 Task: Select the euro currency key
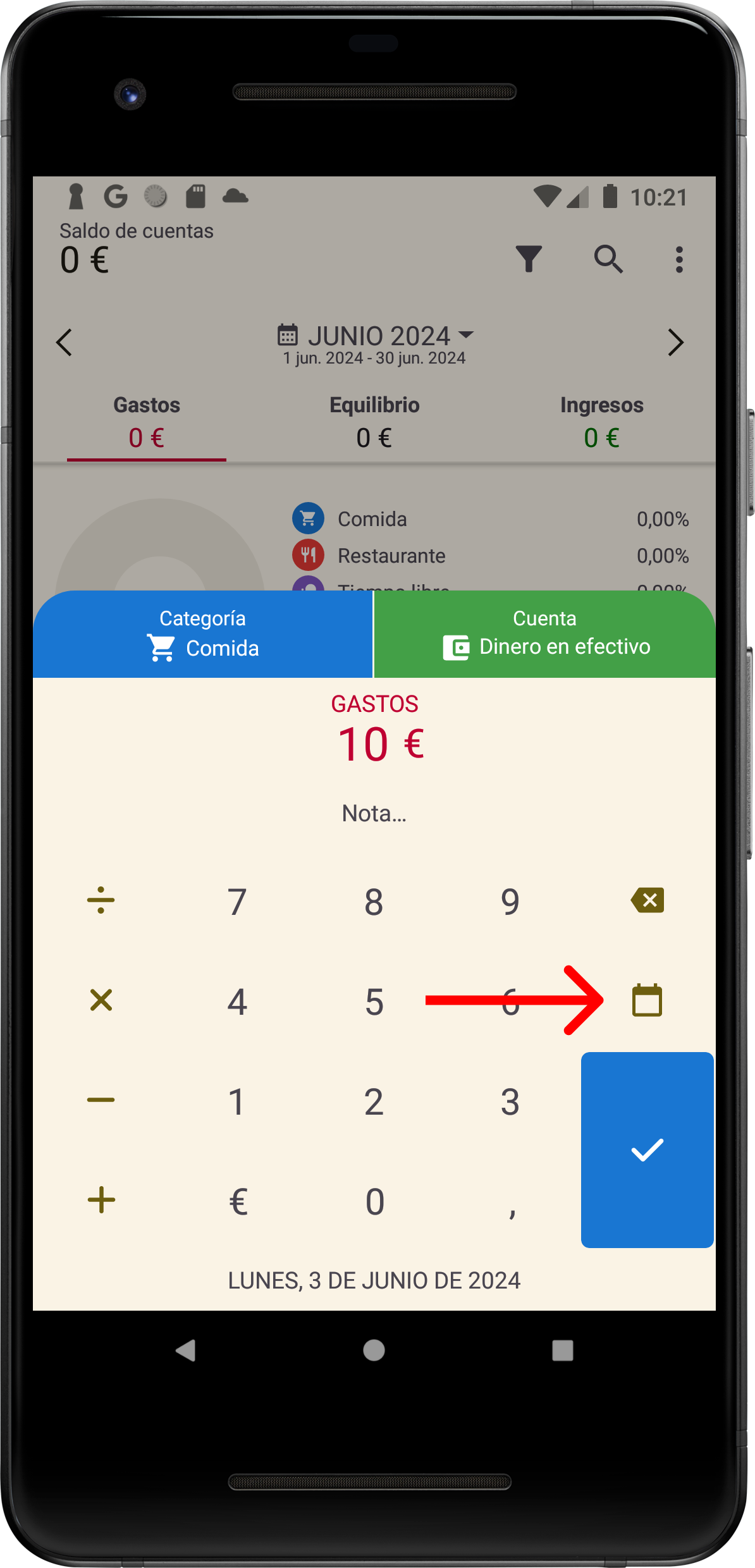(x=238, y=1201)
